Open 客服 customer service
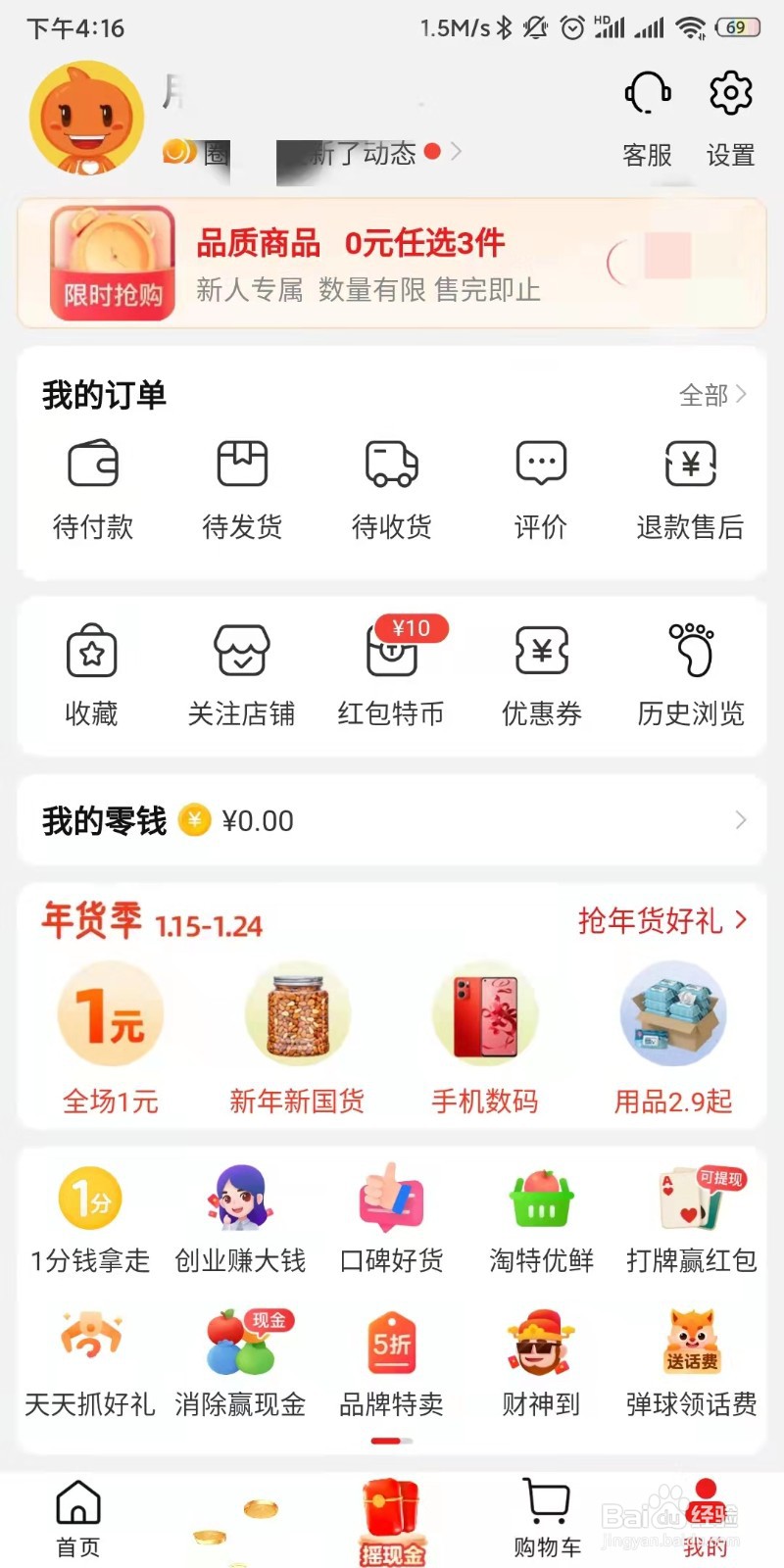This screenshot has height=1568, width=784. [x=647, y=118]
